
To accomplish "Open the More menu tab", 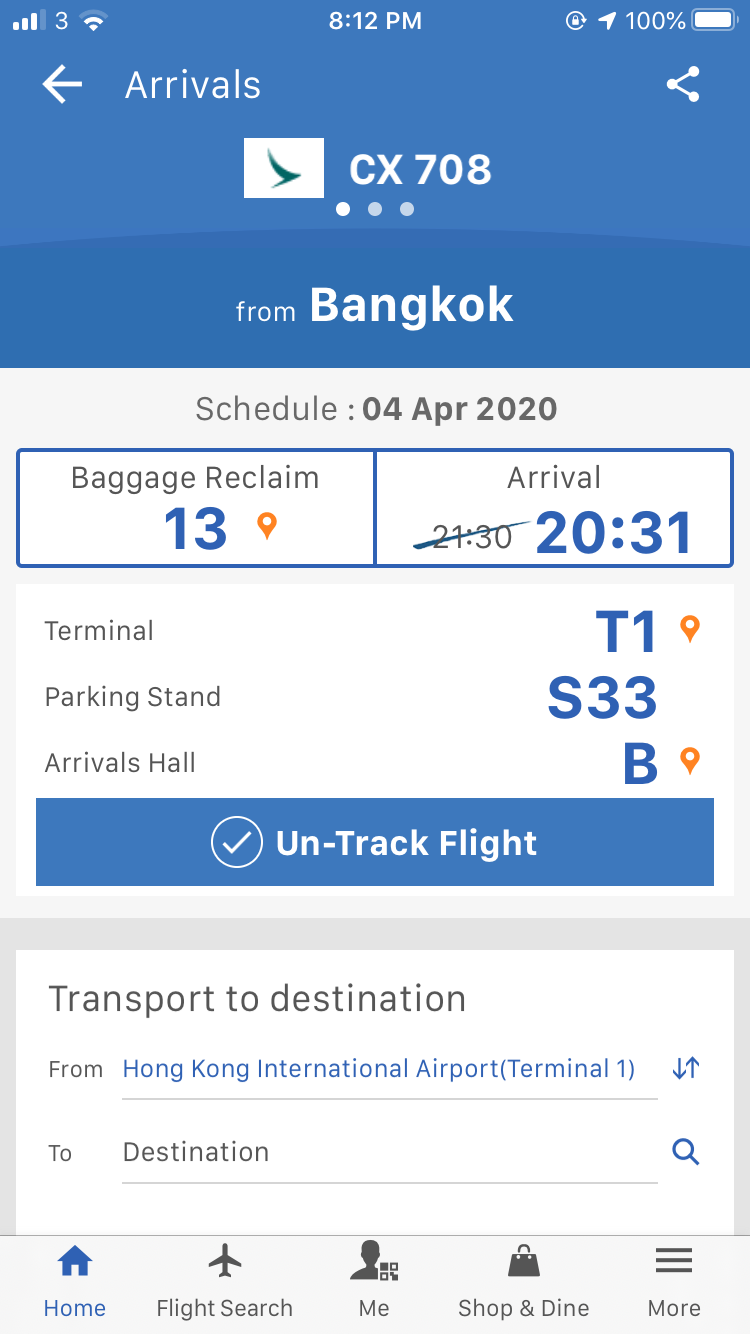I will (x=674, y=1284).
